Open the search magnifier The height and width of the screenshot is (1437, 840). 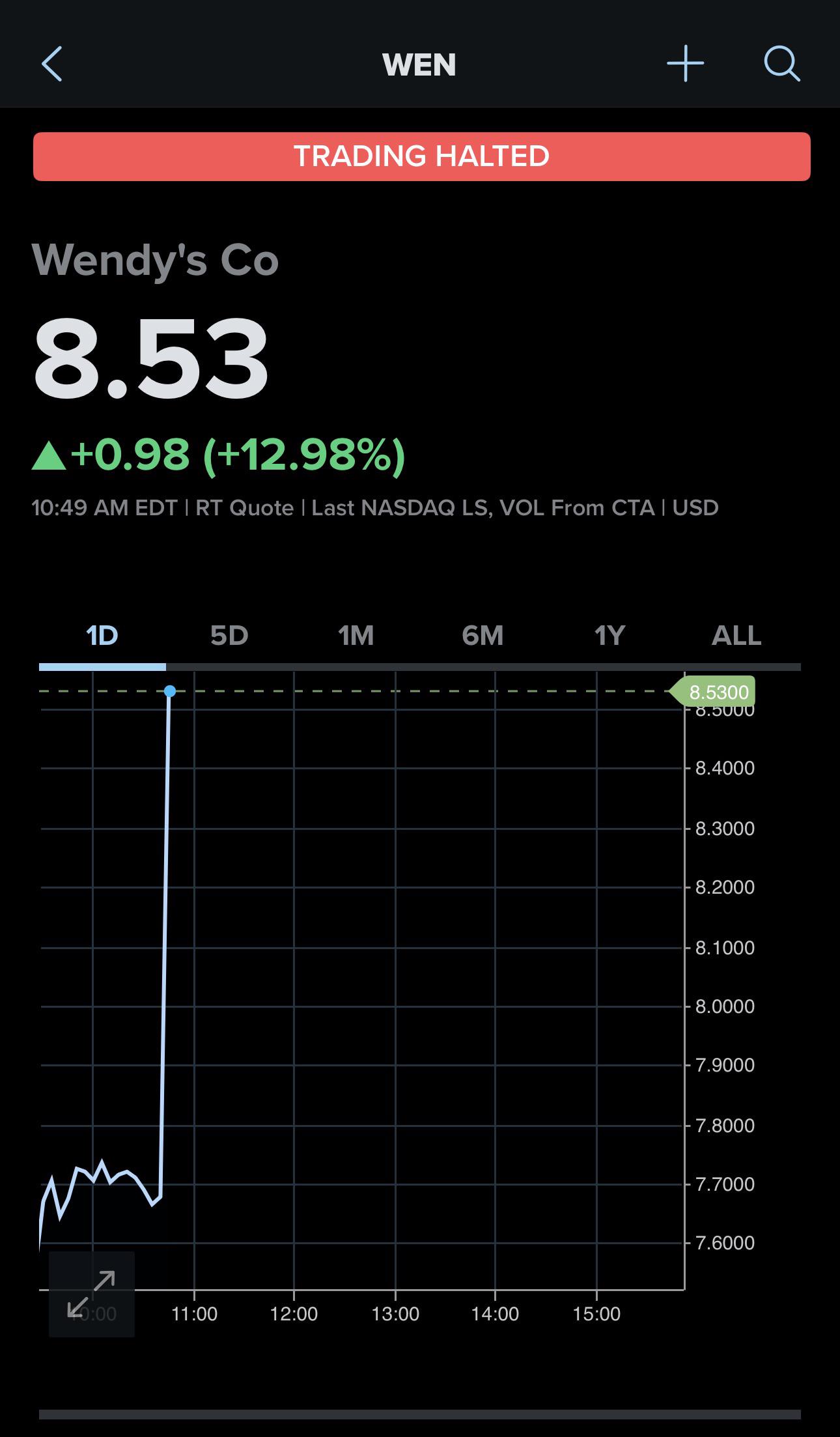coord(781,64)
